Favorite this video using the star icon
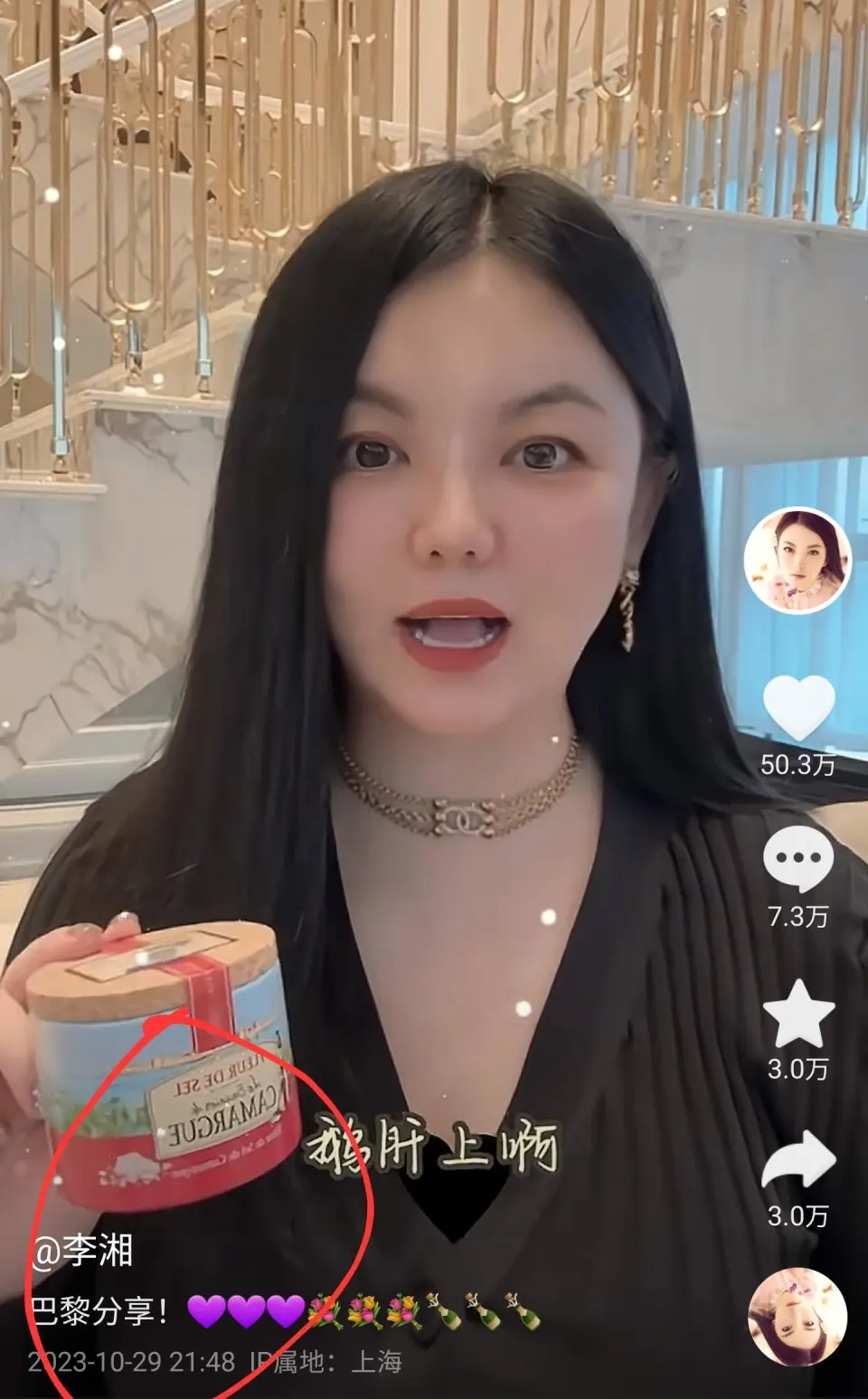Viewport: 868px width, 1399px height. coord(797,1013)
